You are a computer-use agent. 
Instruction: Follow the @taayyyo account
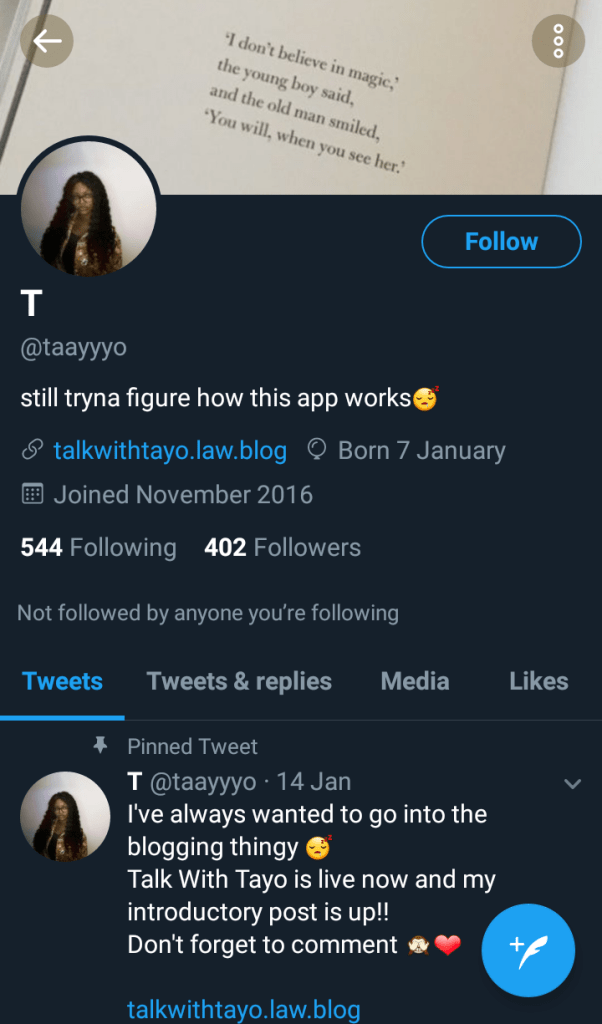tap(501, 242)
